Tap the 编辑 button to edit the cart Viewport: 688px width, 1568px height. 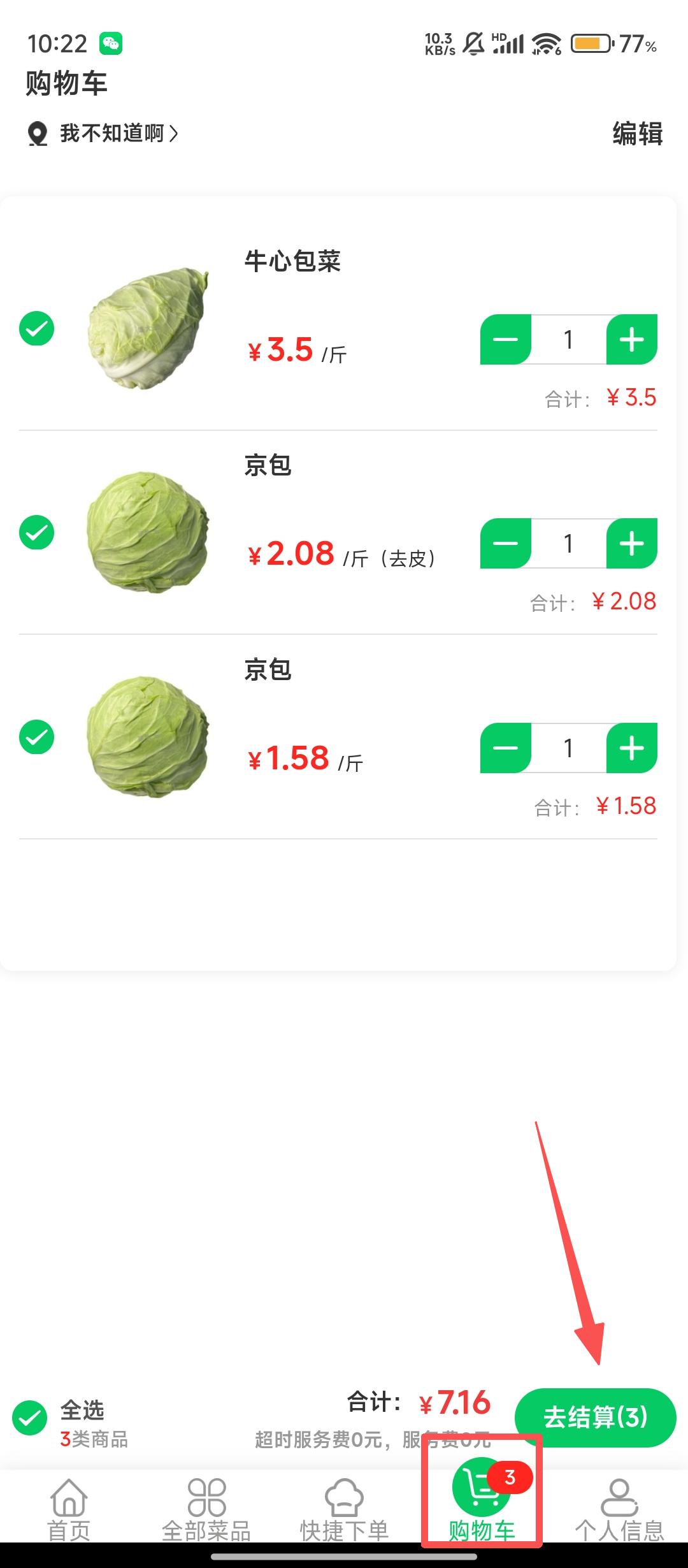pyautogui.click(x=637, y=134)
